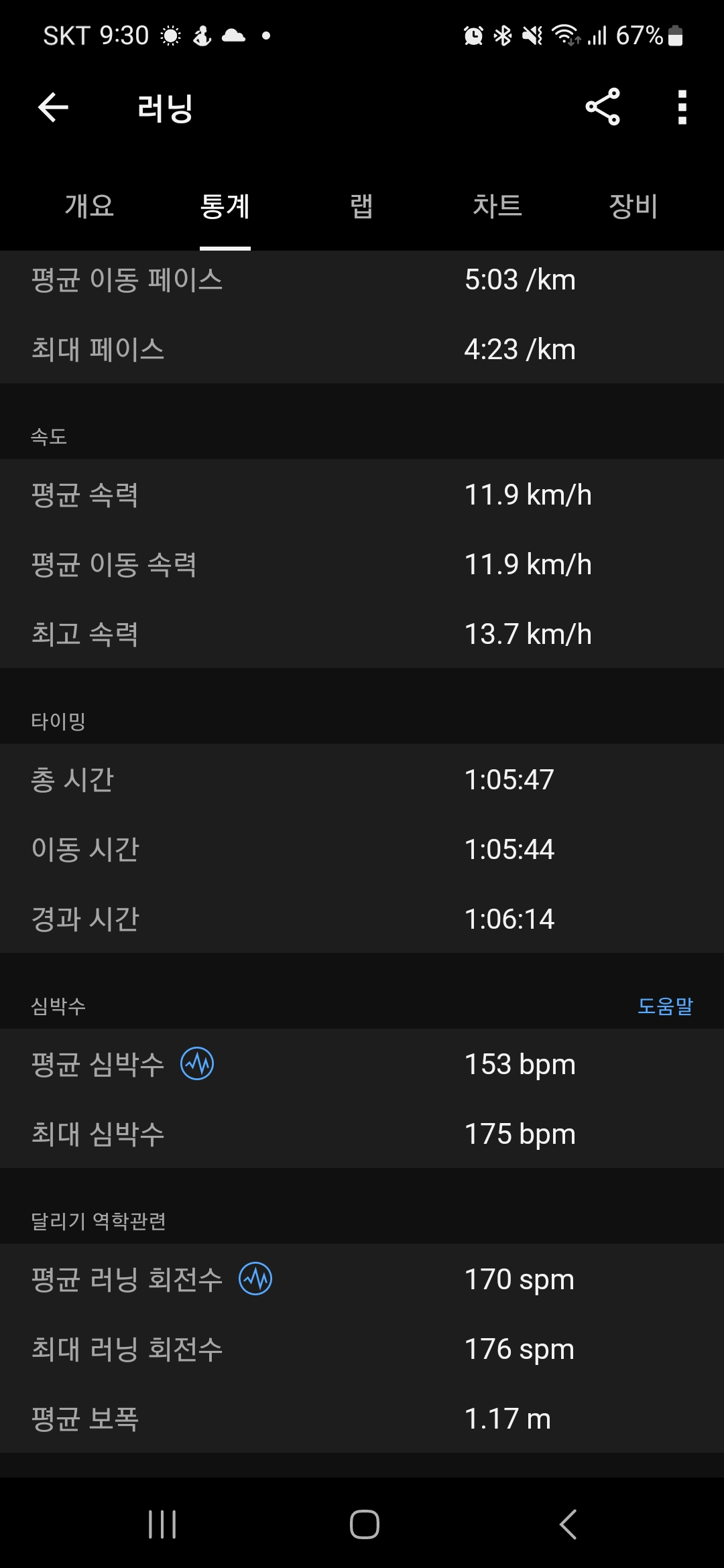Open the 도움말 link for 심박수
This screenshot has height=1568, width=724.
tap(665, 1006)
